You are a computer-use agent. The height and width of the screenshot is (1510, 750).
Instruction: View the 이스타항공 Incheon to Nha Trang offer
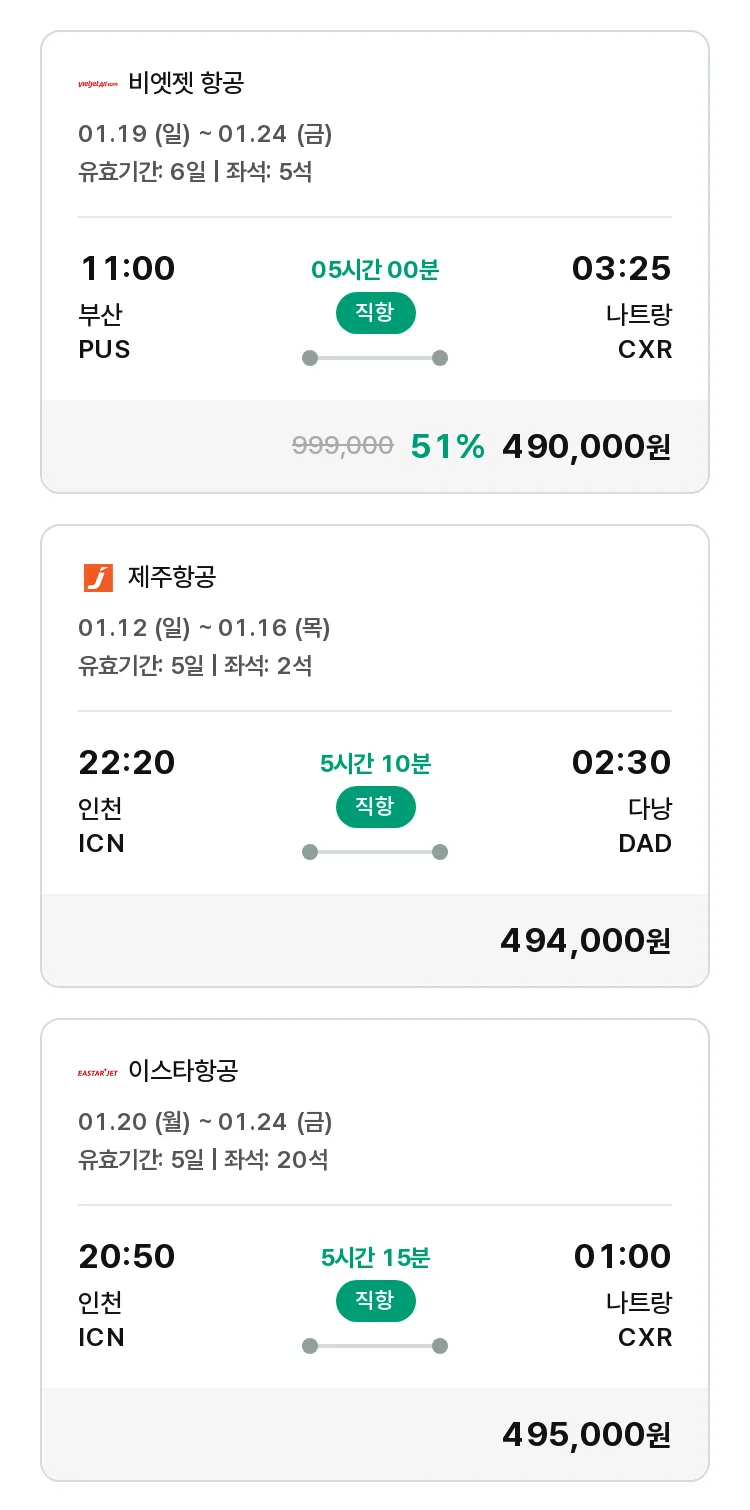pos(375,1250)
